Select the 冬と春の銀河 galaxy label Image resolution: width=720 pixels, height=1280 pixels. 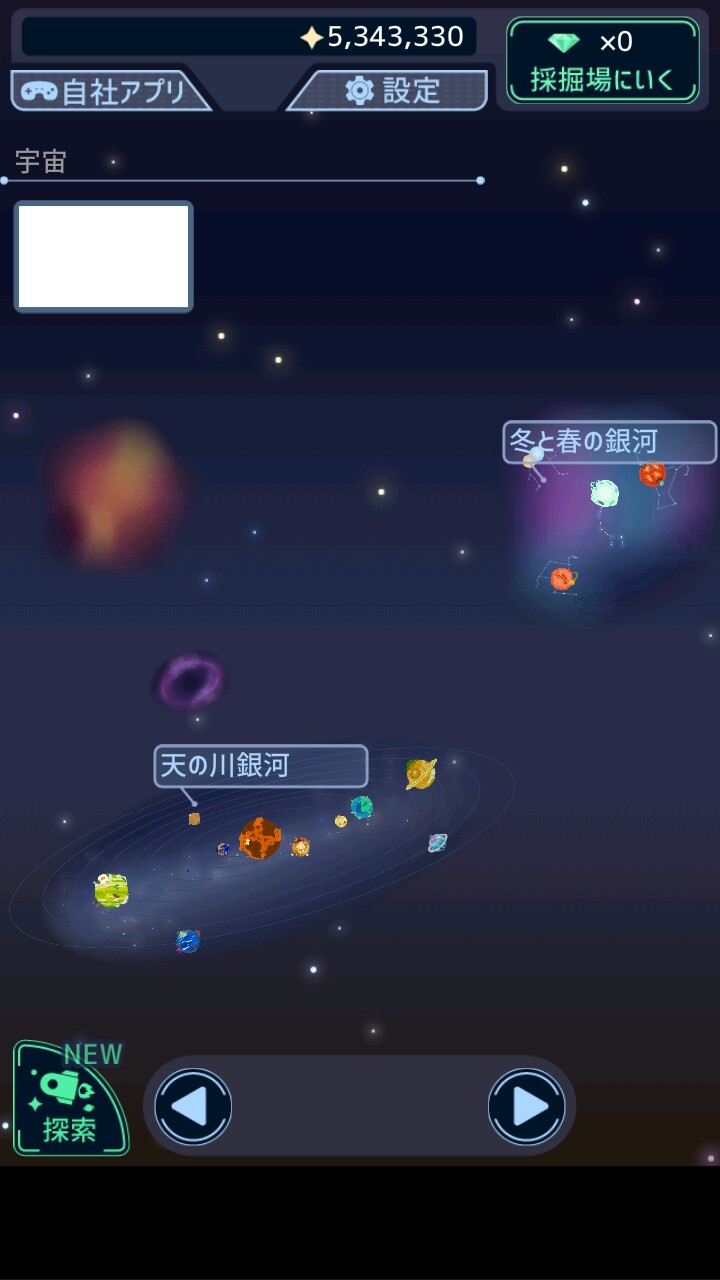(x=609, y=442)
